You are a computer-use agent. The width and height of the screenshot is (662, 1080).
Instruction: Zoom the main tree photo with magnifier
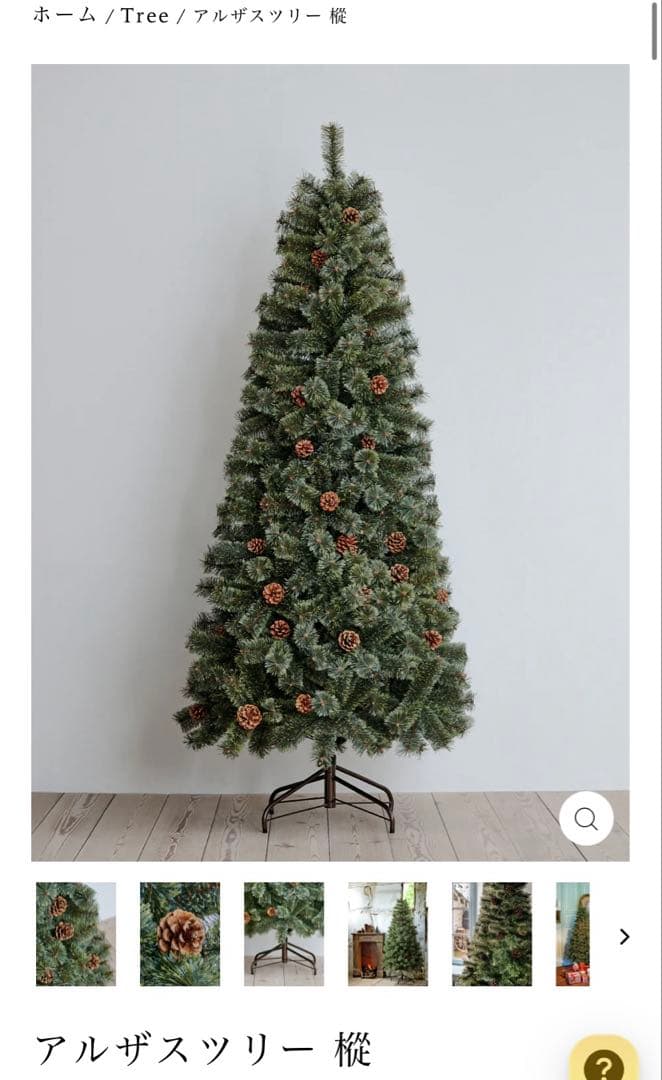[x=586, y=819]
